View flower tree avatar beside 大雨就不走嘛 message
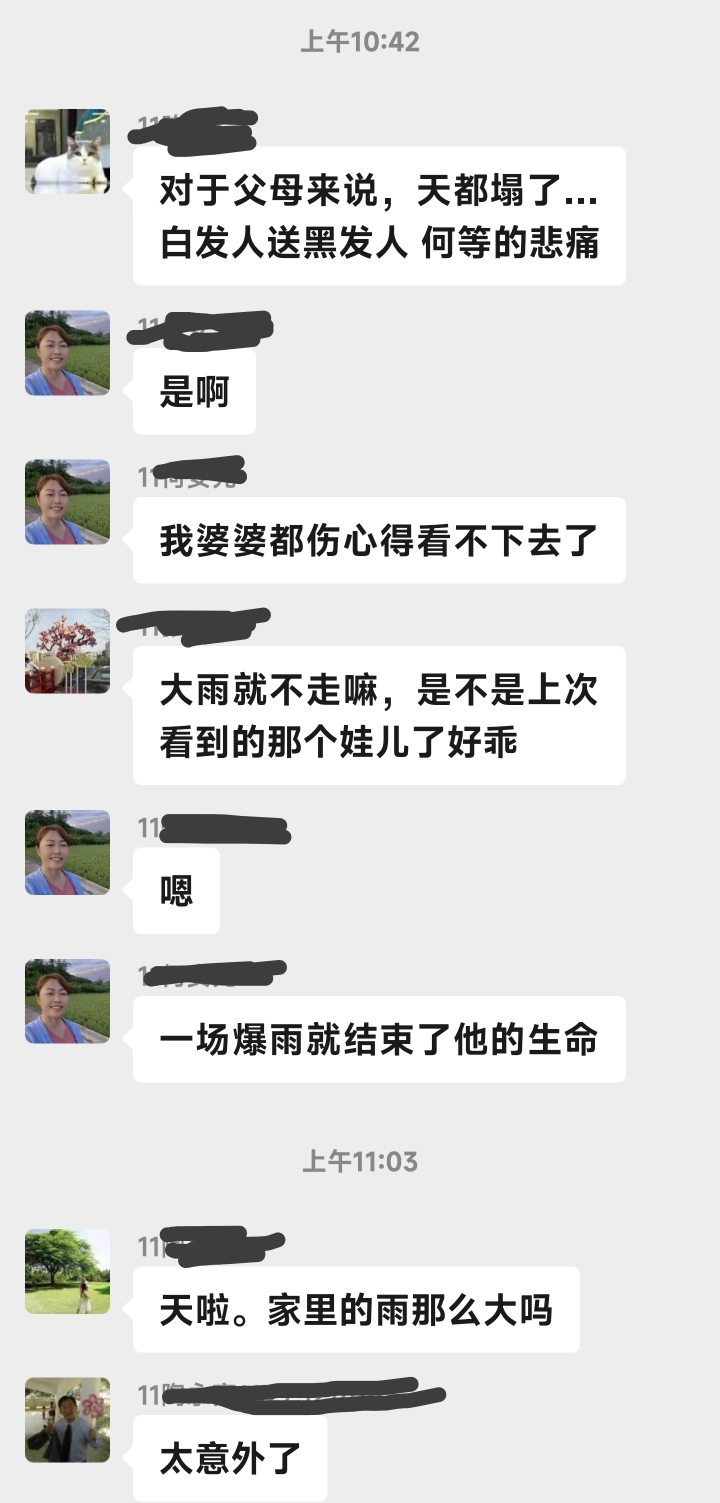 tap(67, 651)
